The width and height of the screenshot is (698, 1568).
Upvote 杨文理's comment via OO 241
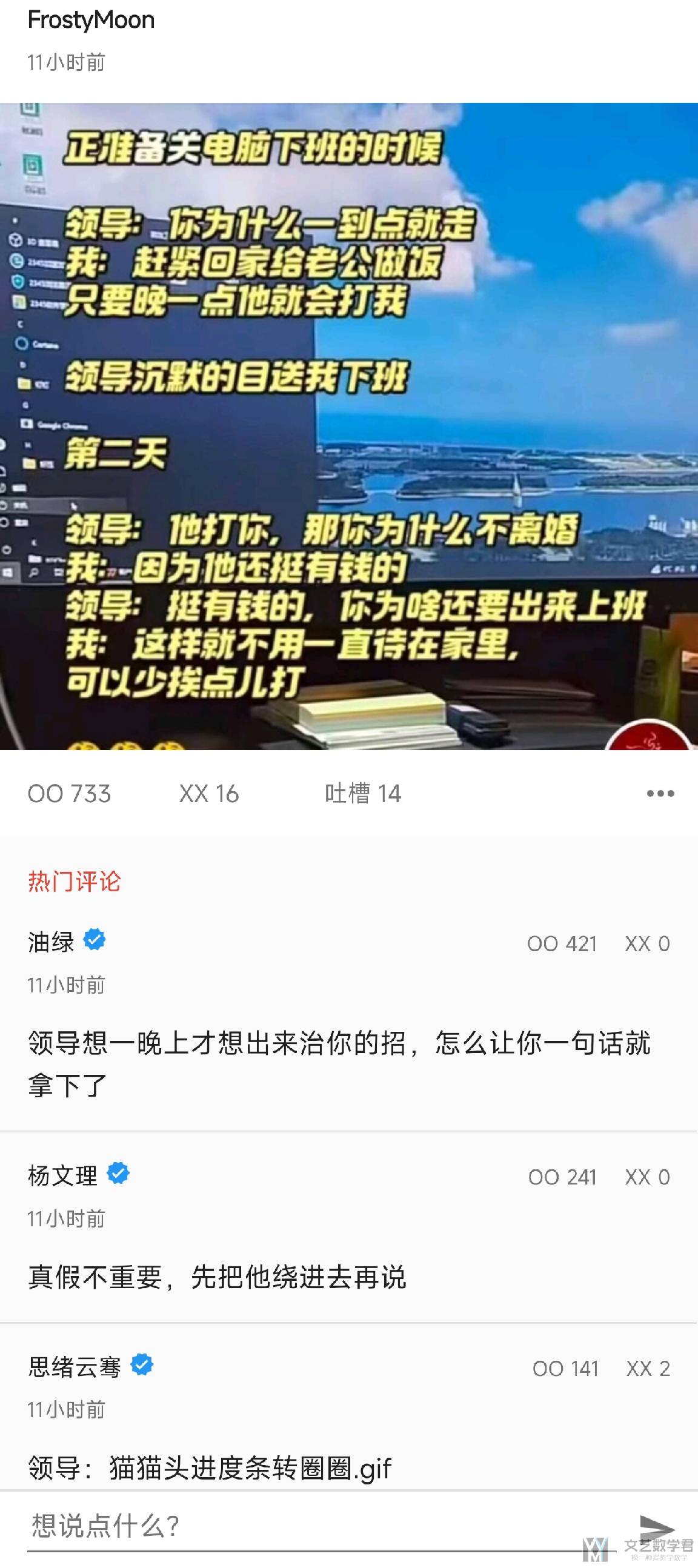pyautogui.click(x=562, y=1178)
